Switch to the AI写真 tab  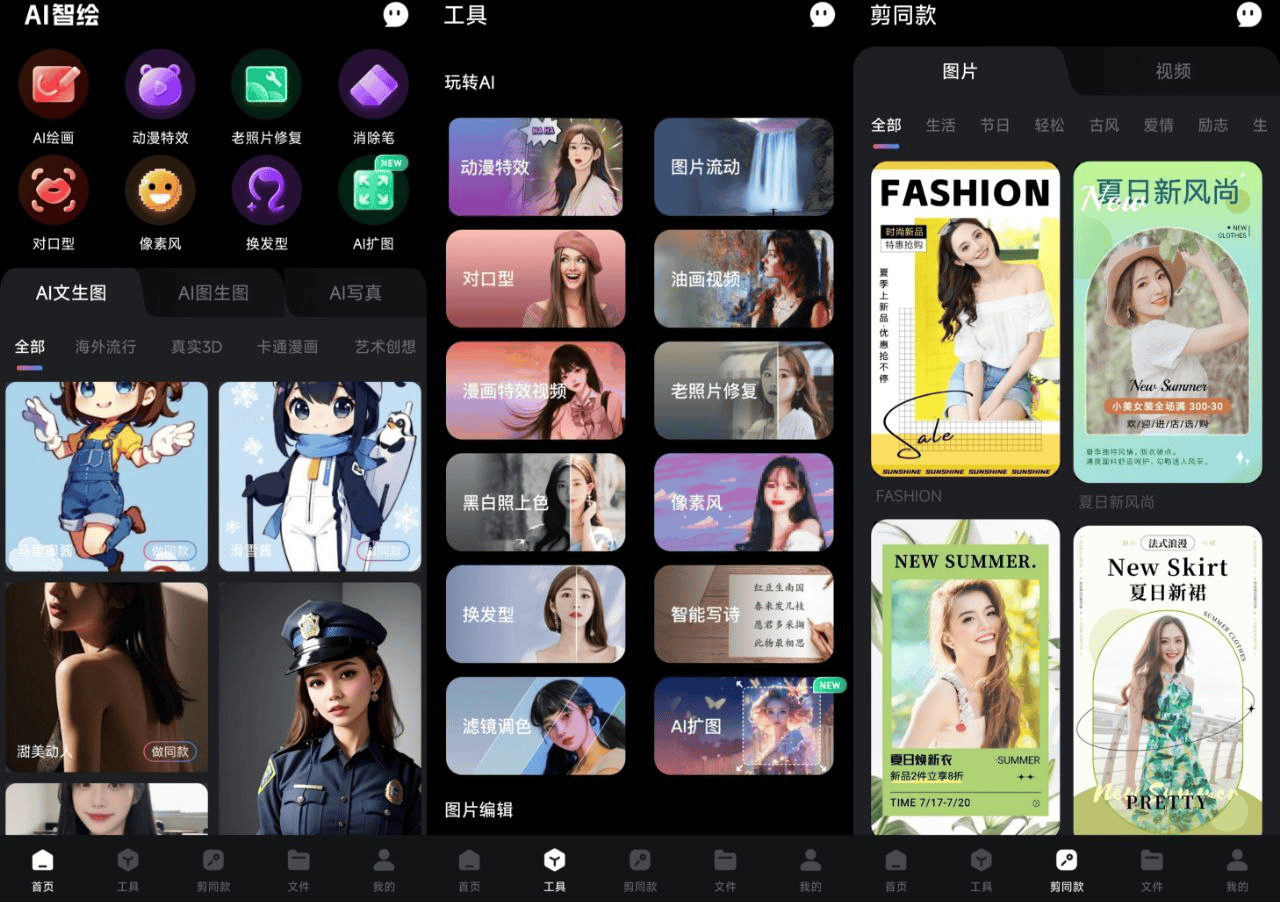pos(355,293)
